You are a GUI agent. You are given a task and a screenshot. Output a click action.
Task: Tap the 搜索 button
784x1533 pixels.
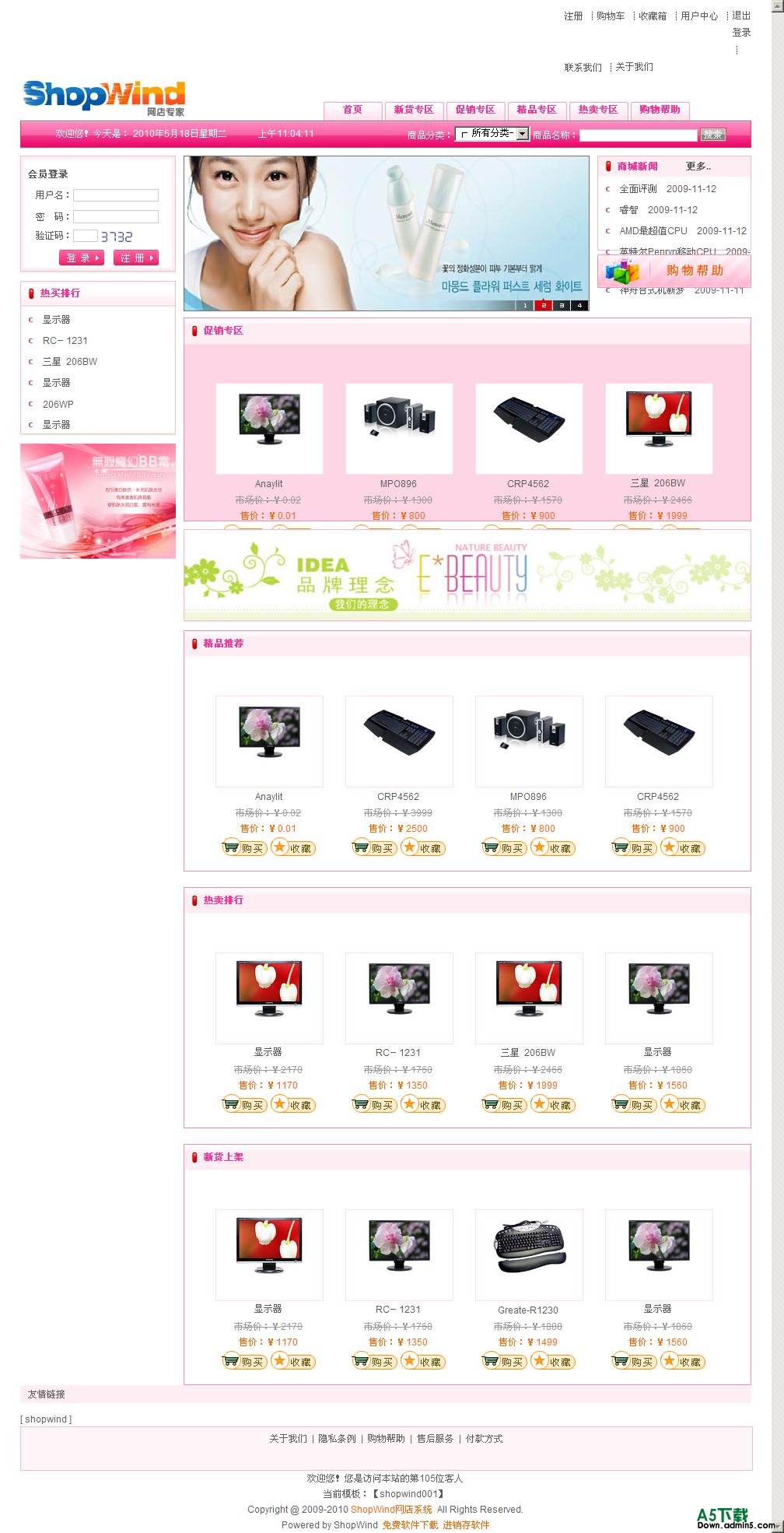[x=712, y=135]
